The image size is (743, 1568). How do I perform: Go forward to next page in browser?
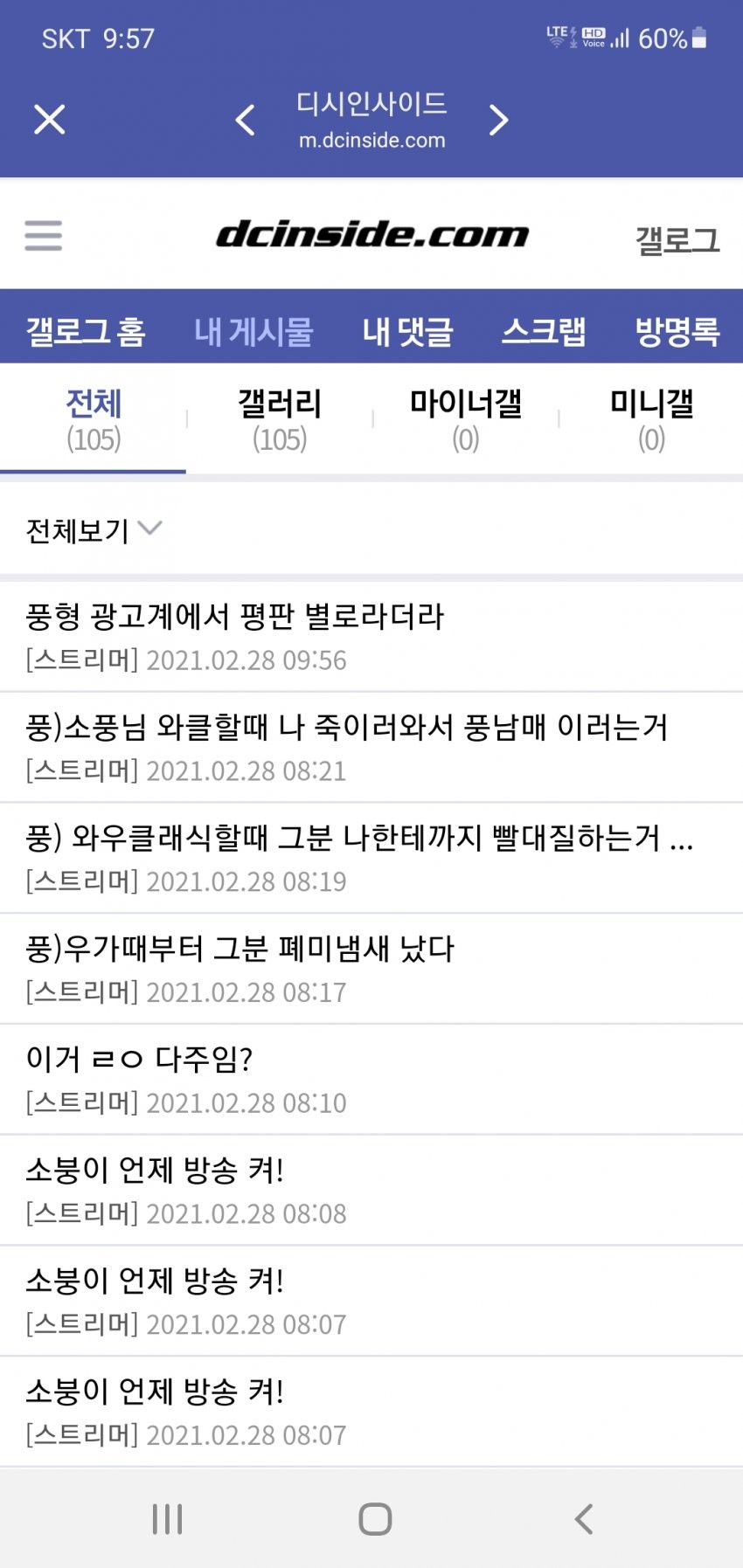498,120
